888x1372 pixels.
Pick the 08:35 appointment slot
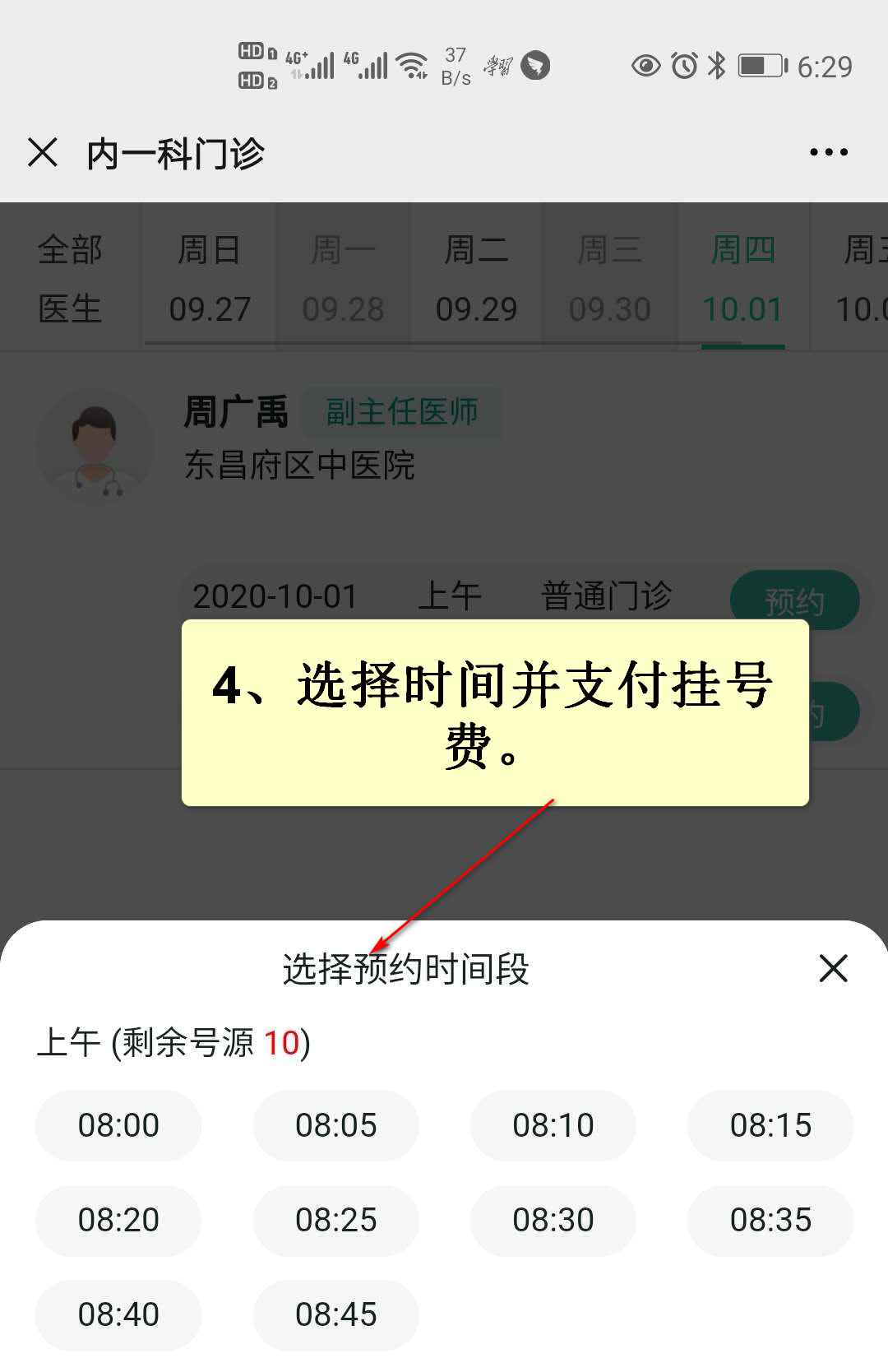point(770,1220)
